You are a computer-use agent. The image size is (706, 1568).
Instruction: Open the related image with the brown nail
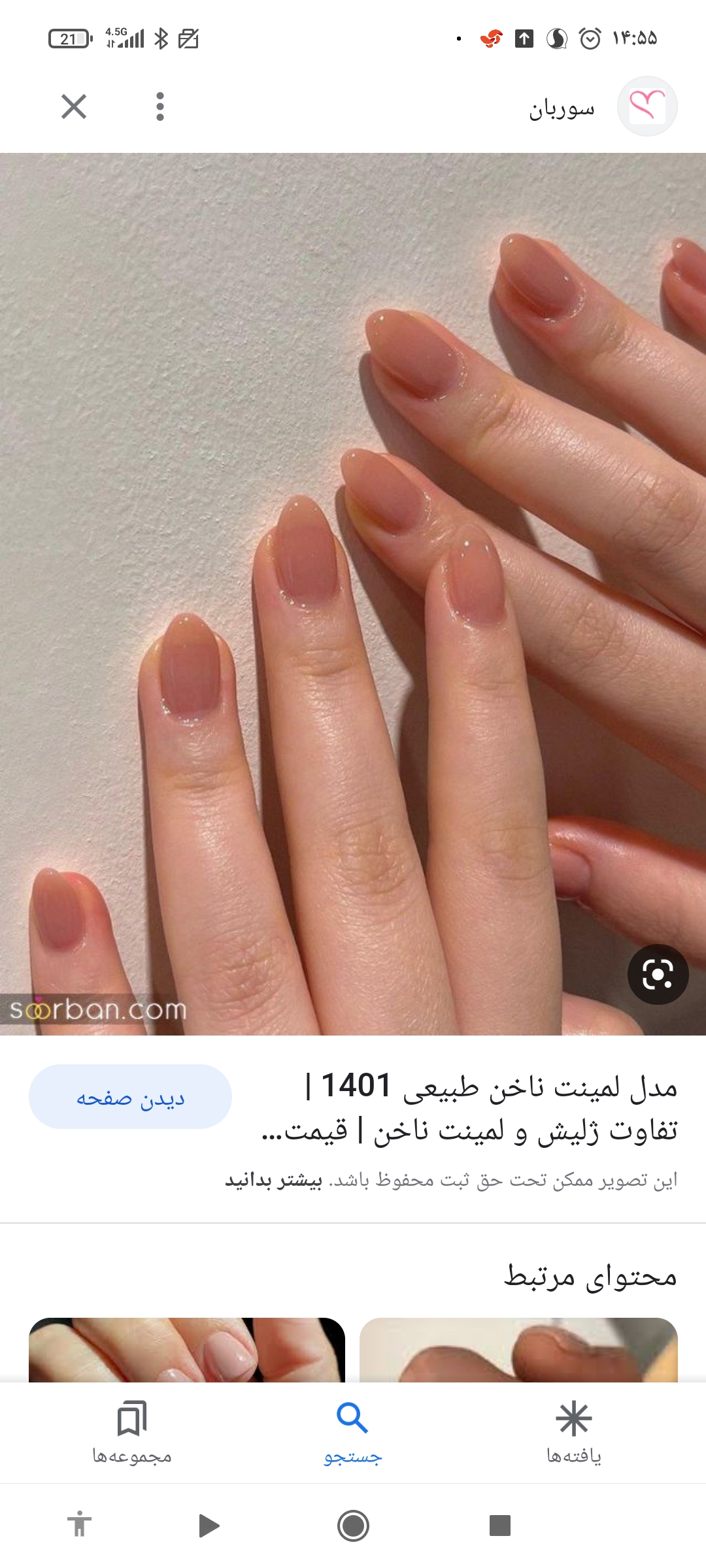pos(518,1350)
